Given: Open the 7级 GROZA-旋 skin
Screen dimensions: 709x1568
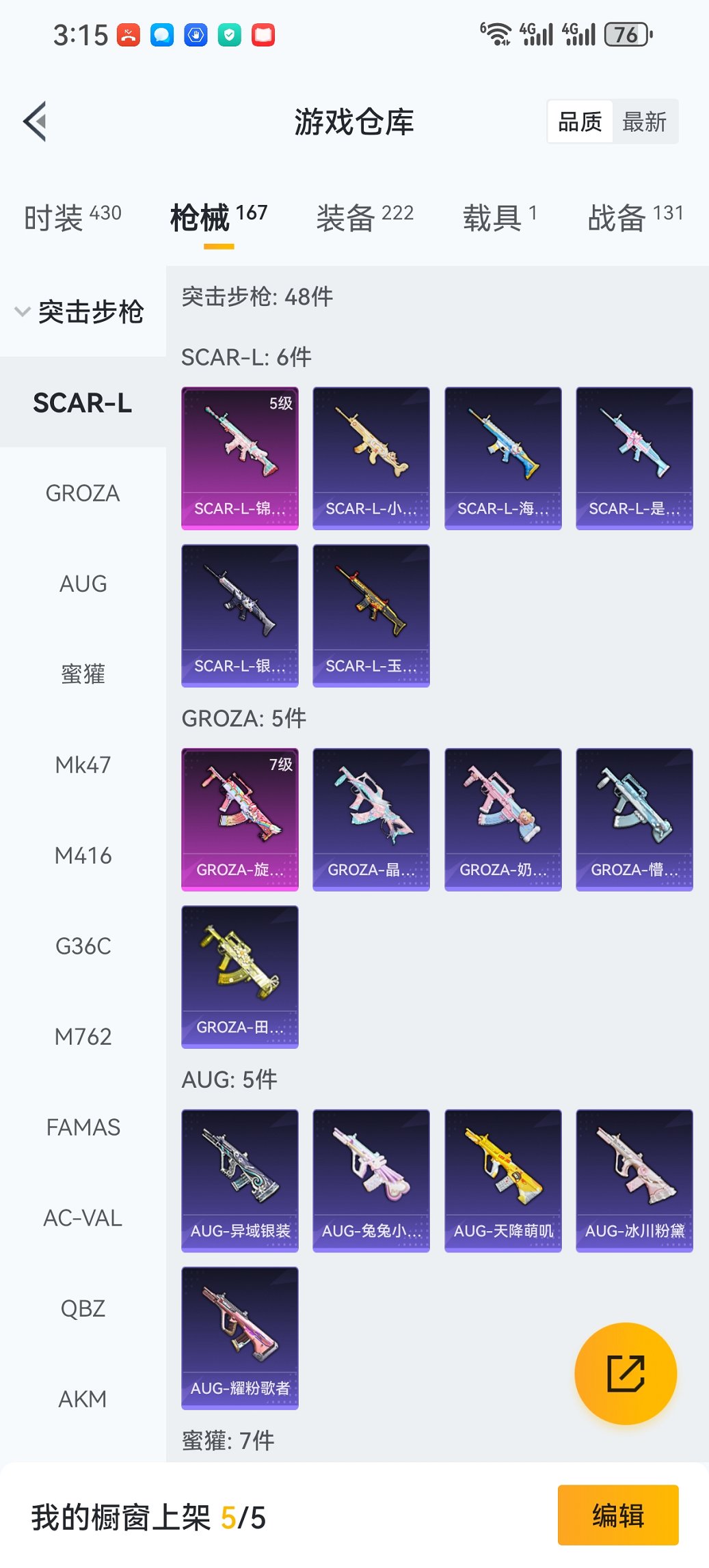Looking at the screenshot, I should click(240, 819).
